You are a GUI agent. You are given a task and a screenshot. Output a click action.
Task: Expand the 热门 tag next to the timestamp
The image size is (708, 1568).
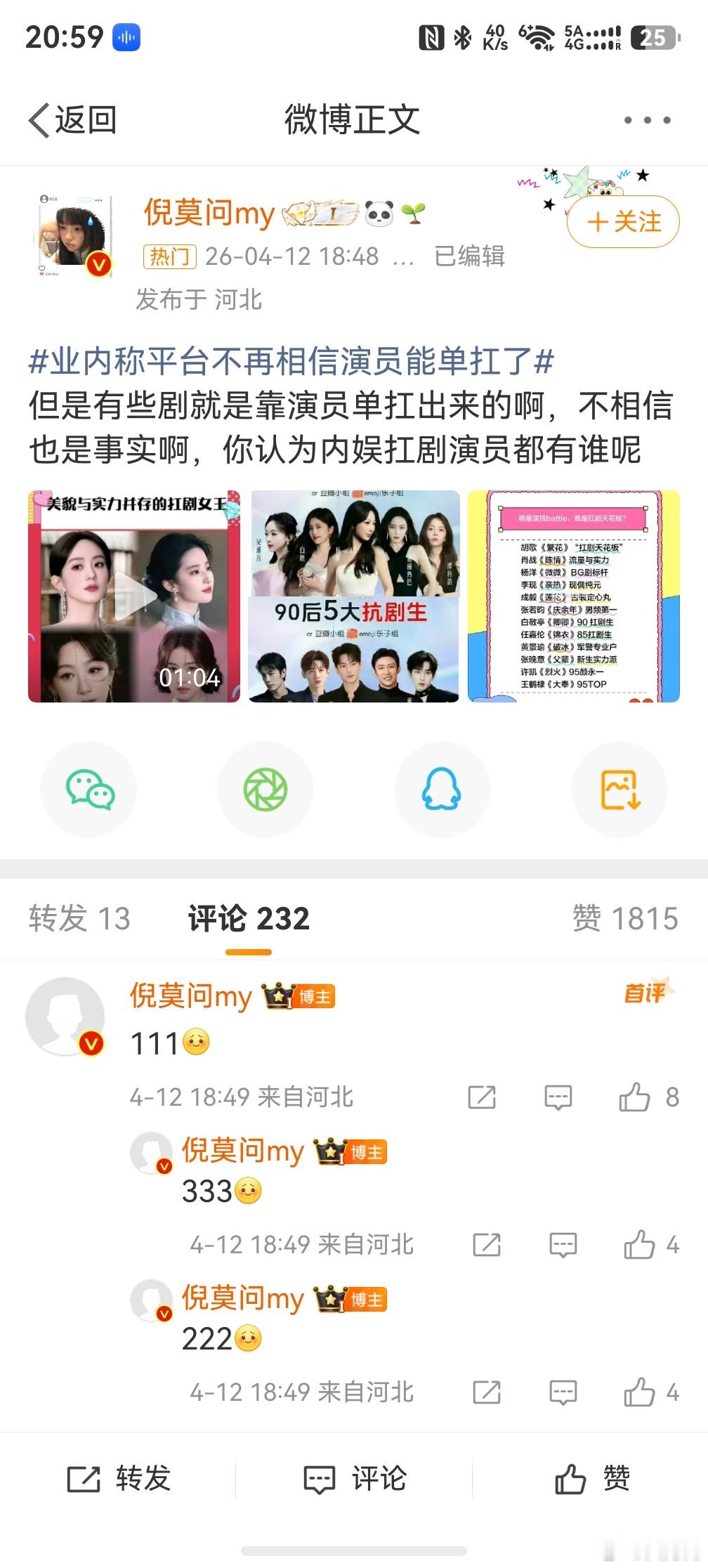coord(170,257)
